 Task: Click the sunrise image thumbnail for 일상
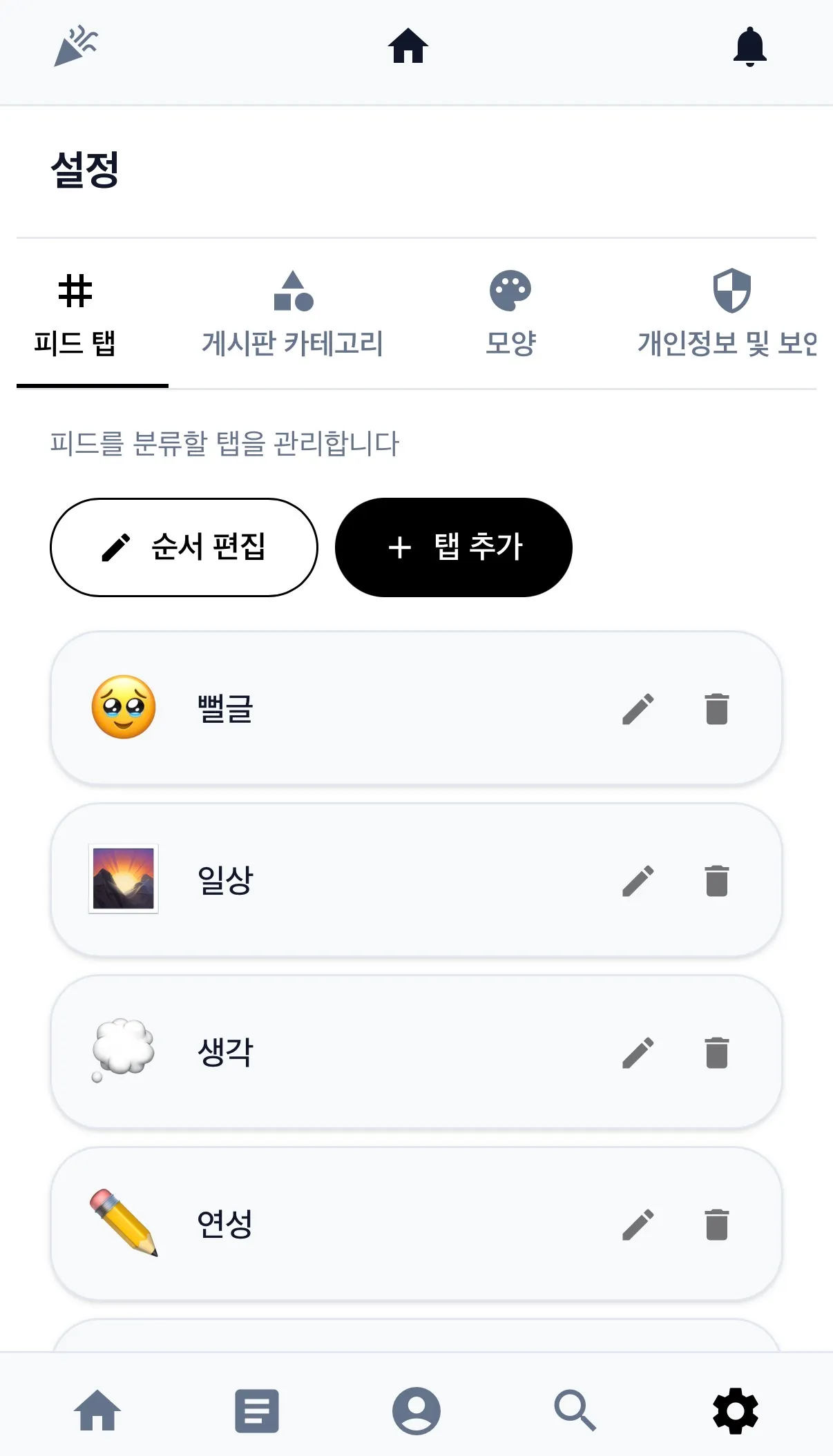tap(123, 879)
